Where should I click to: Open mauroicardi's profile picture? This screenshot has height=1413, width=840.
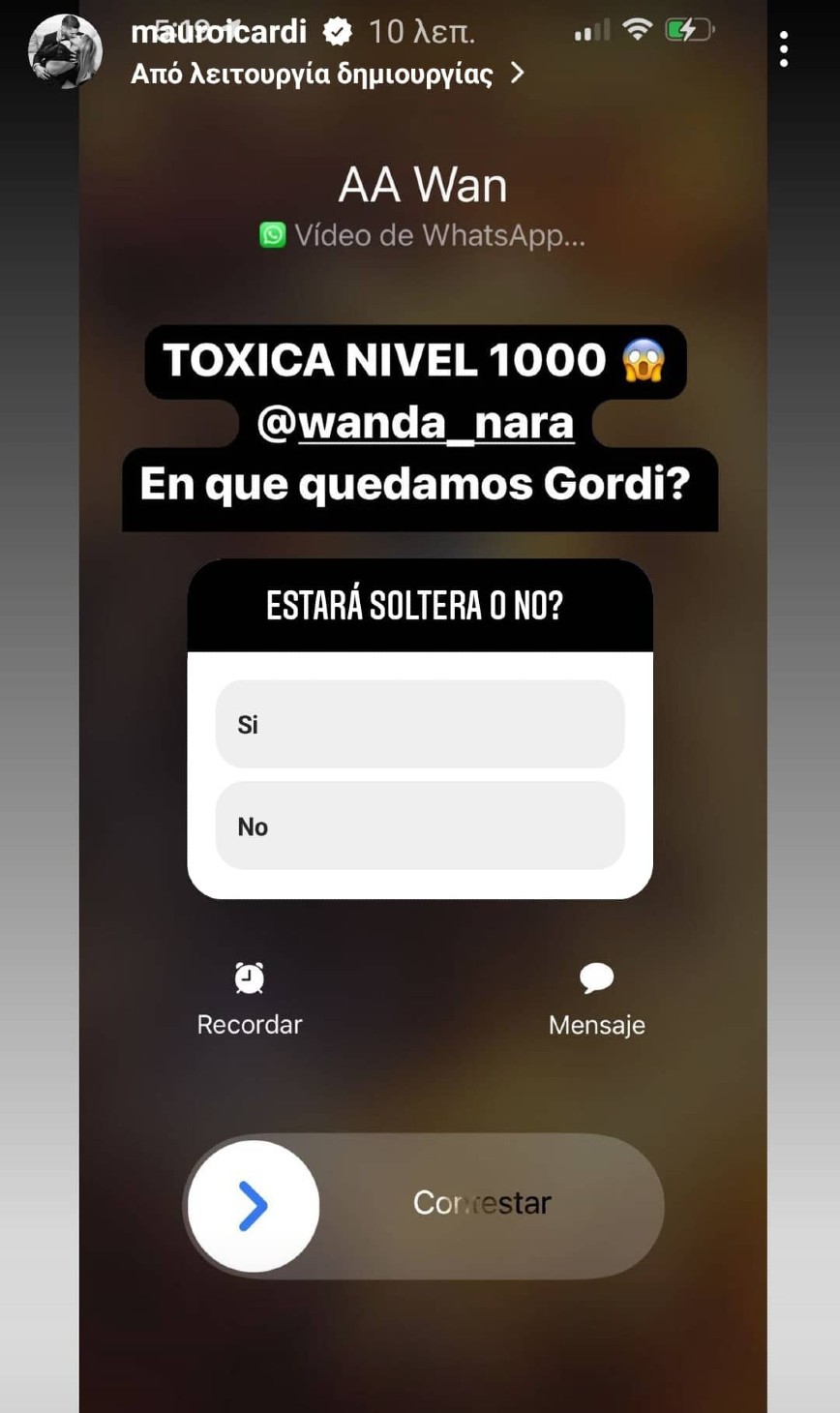pos(65,51)
